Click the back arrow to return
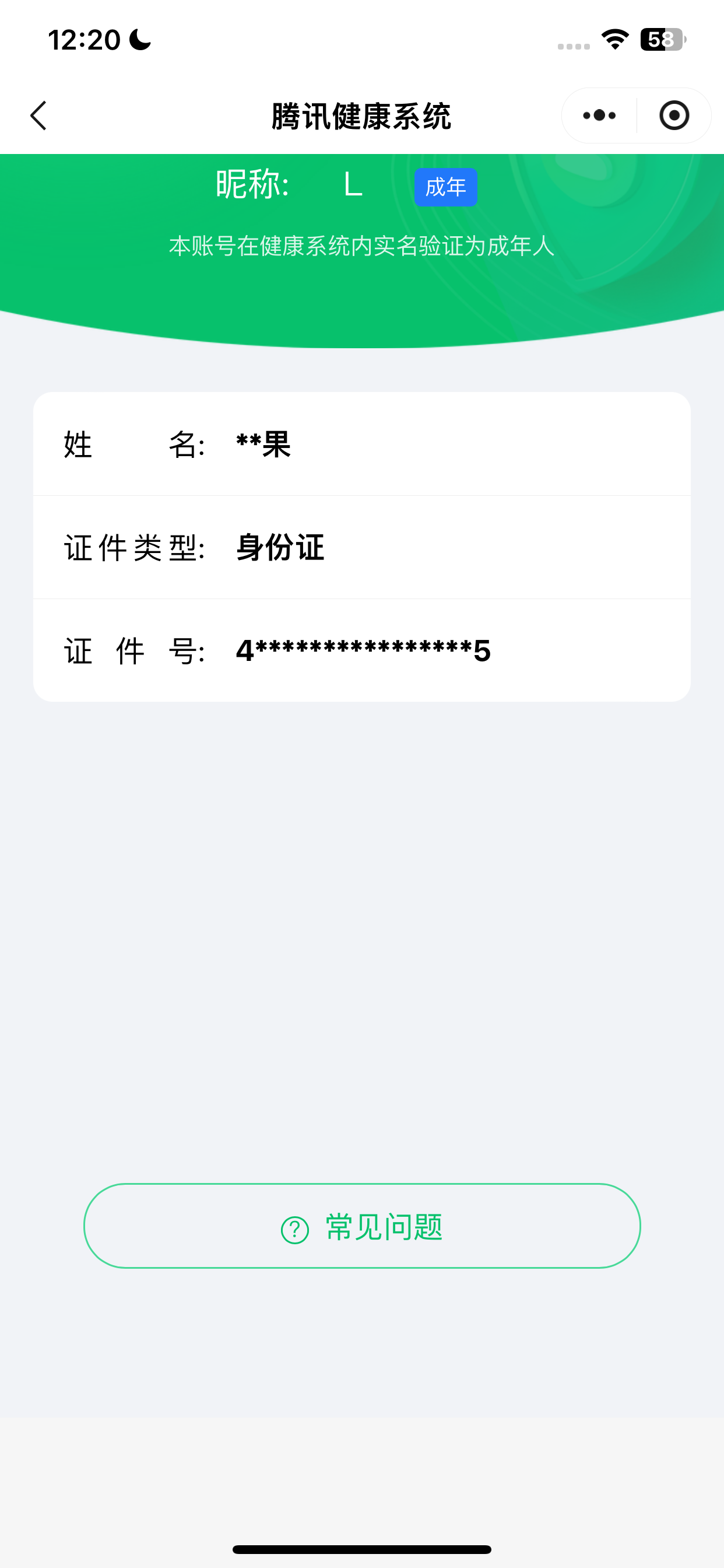 pos(38,115)
